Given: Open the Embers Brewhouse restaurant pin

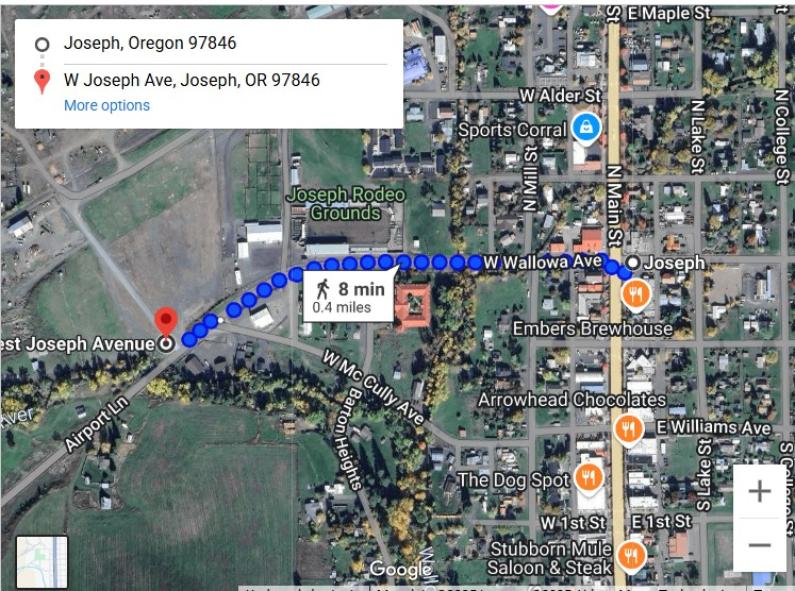Looking at the screenshot, I should coord(636,294).
